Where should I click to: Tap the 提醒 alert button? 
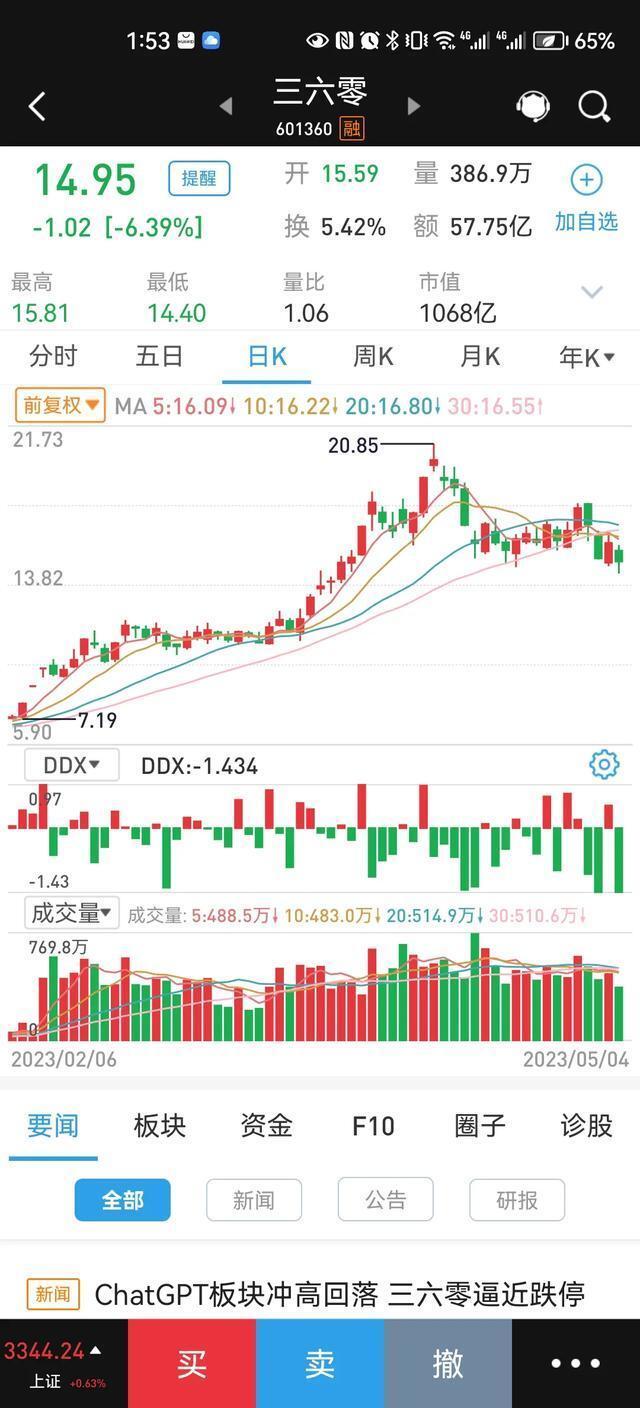[199, 179]
